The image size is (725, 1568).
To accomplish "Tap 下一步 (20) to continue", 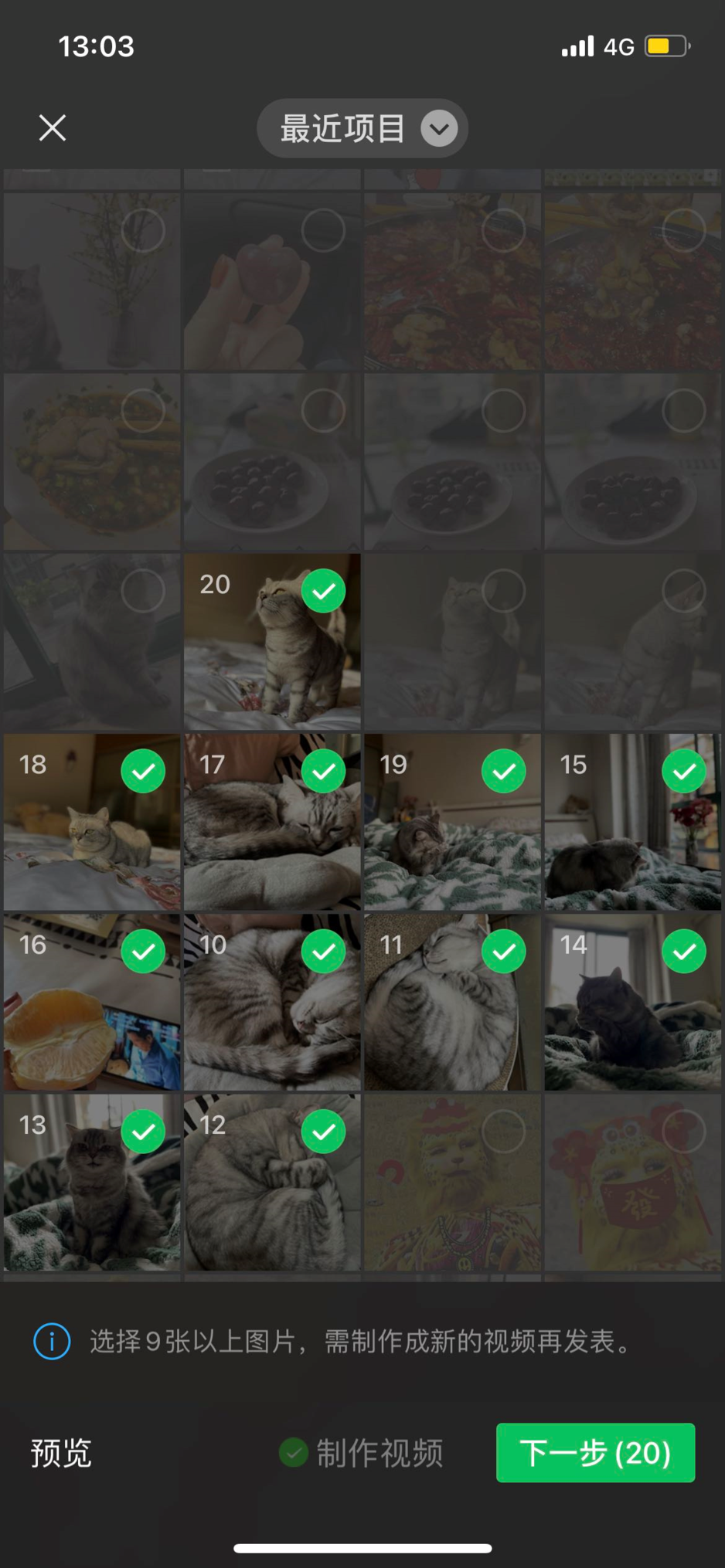I will (595, 1453).
